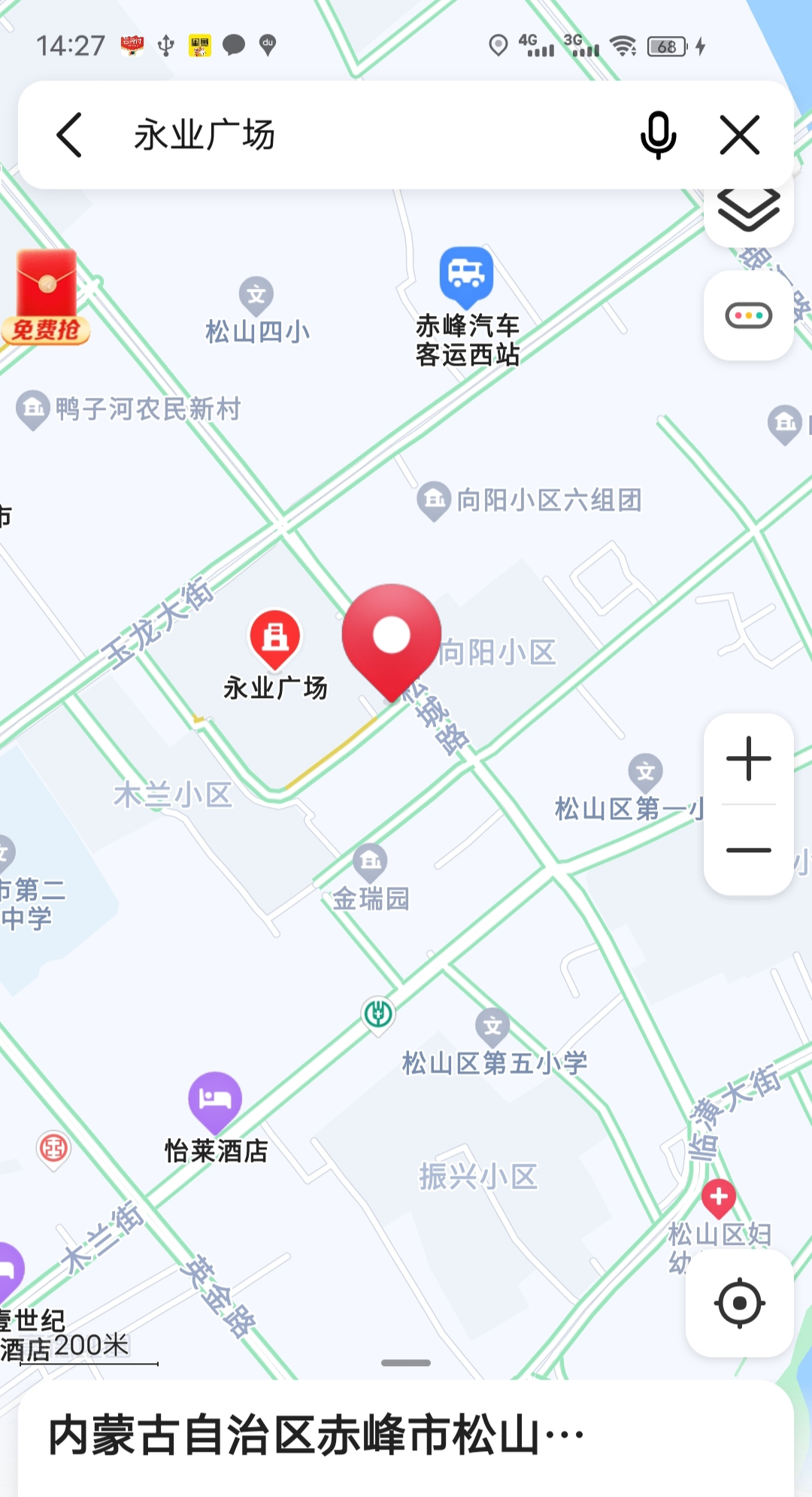The image size is (812, 1497).
Task: Tap the 松山区第五小学 school marker
Action: pos(492,1027)
